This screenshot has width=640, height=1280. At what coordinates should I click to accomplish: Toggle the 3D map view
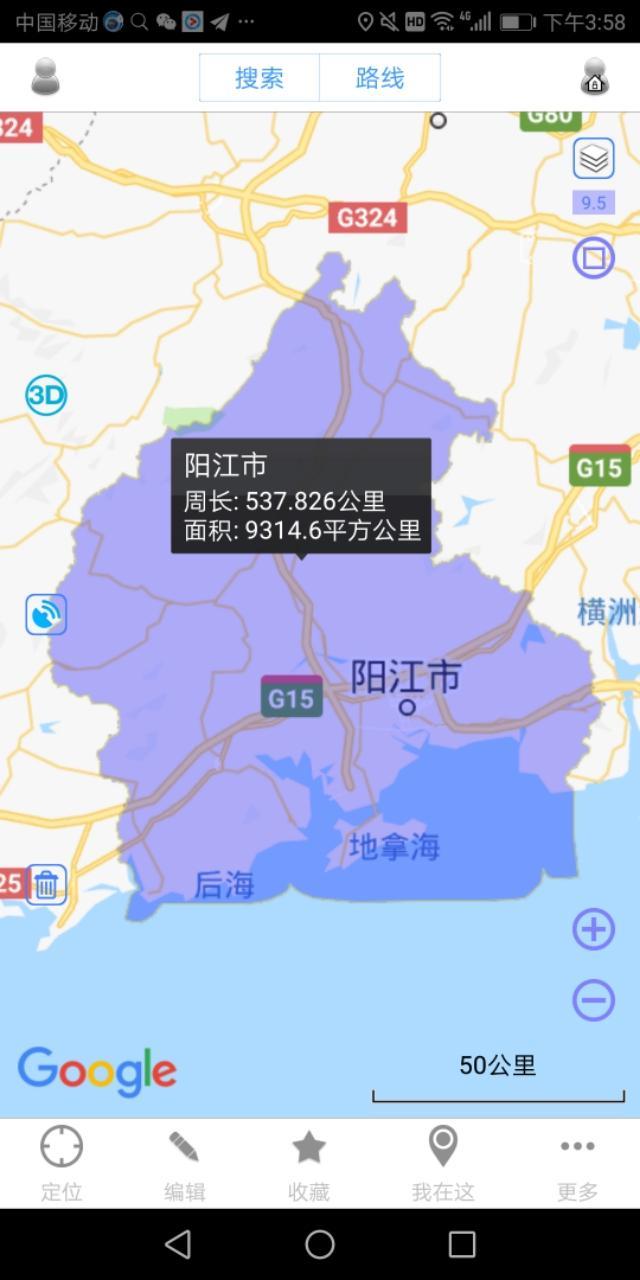click(46, 396)
